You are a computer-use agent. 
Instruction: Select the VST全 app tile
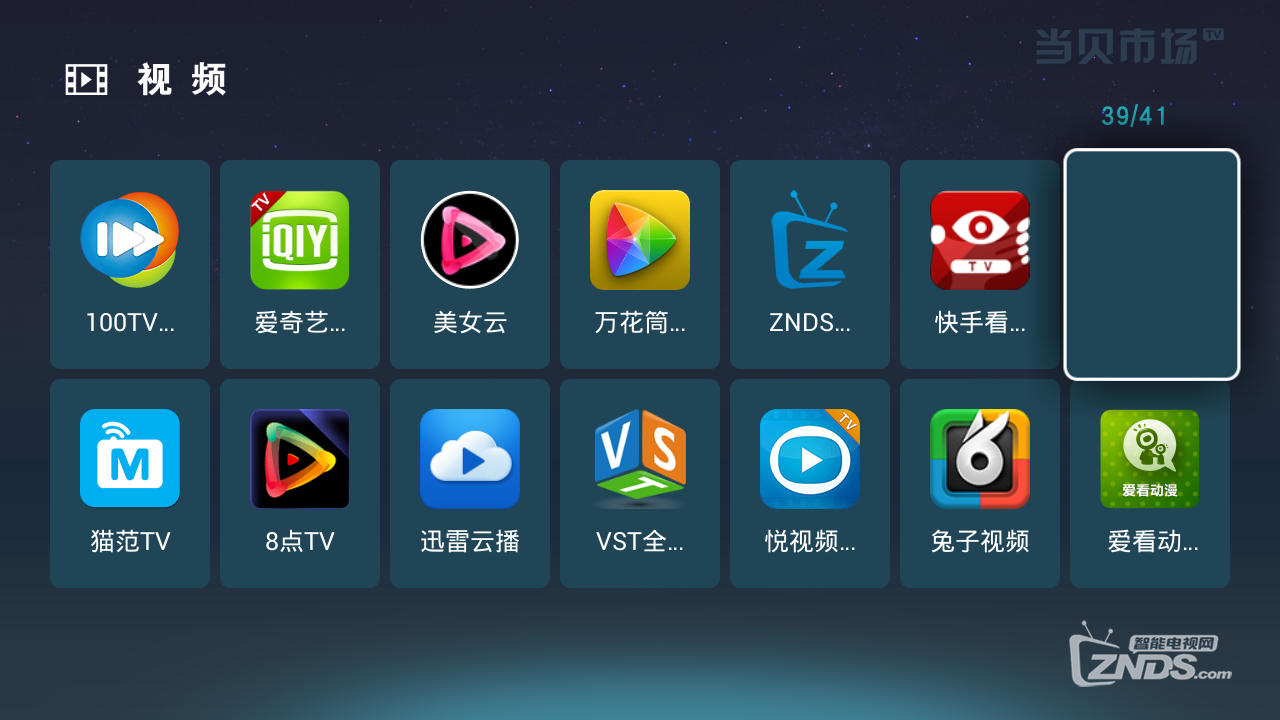pos(640,483)
